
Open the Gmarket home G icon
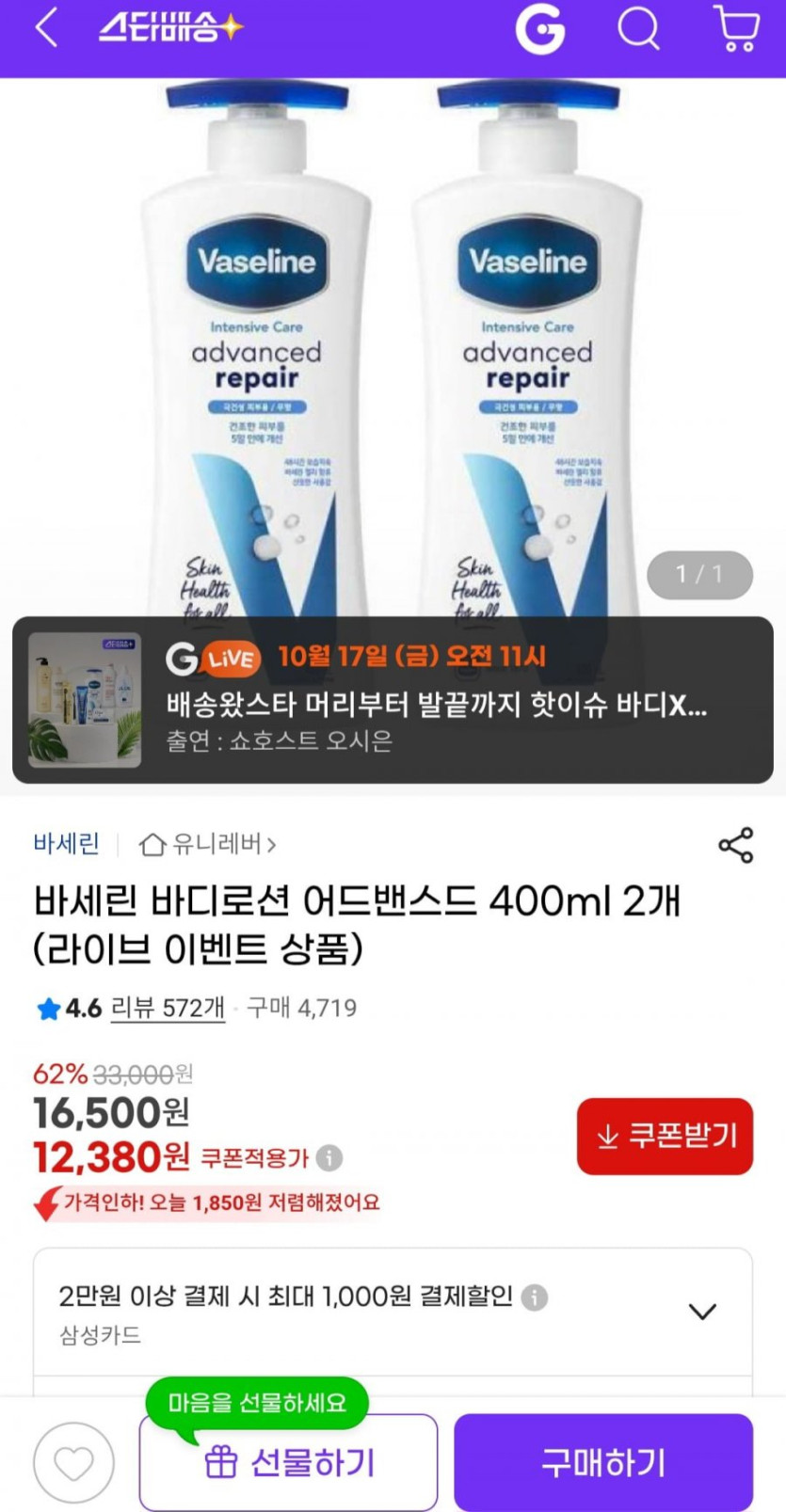(539, 29)
